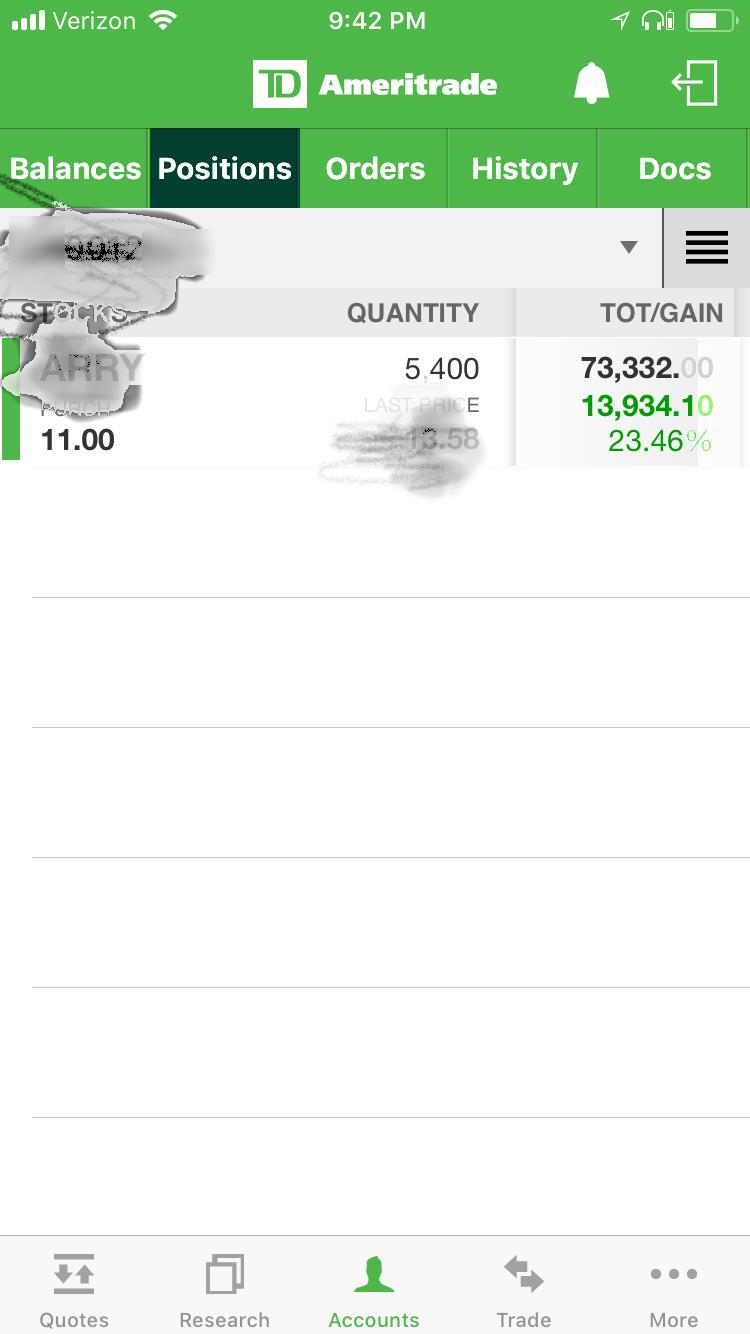Select the Positions tab
Image resolution: width=750 pixels, height=1334 pixels.
click(x=224, y=169)
